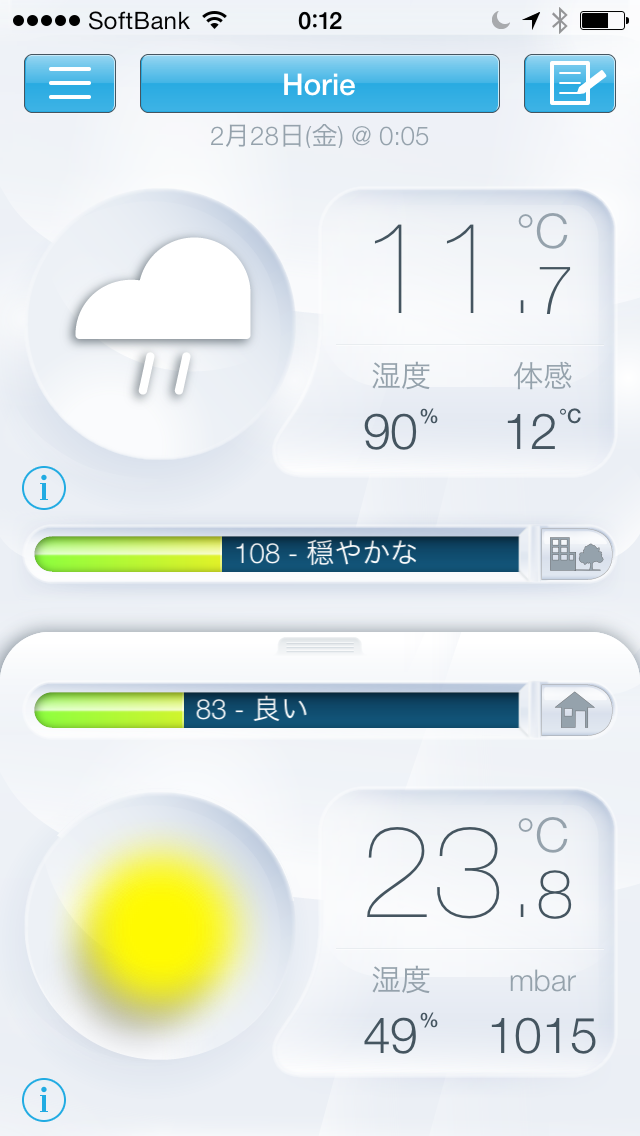Tap the indoor house icon
Image resolution: width=640 pixels, height=1136 pixels.
tap(576, 710)
